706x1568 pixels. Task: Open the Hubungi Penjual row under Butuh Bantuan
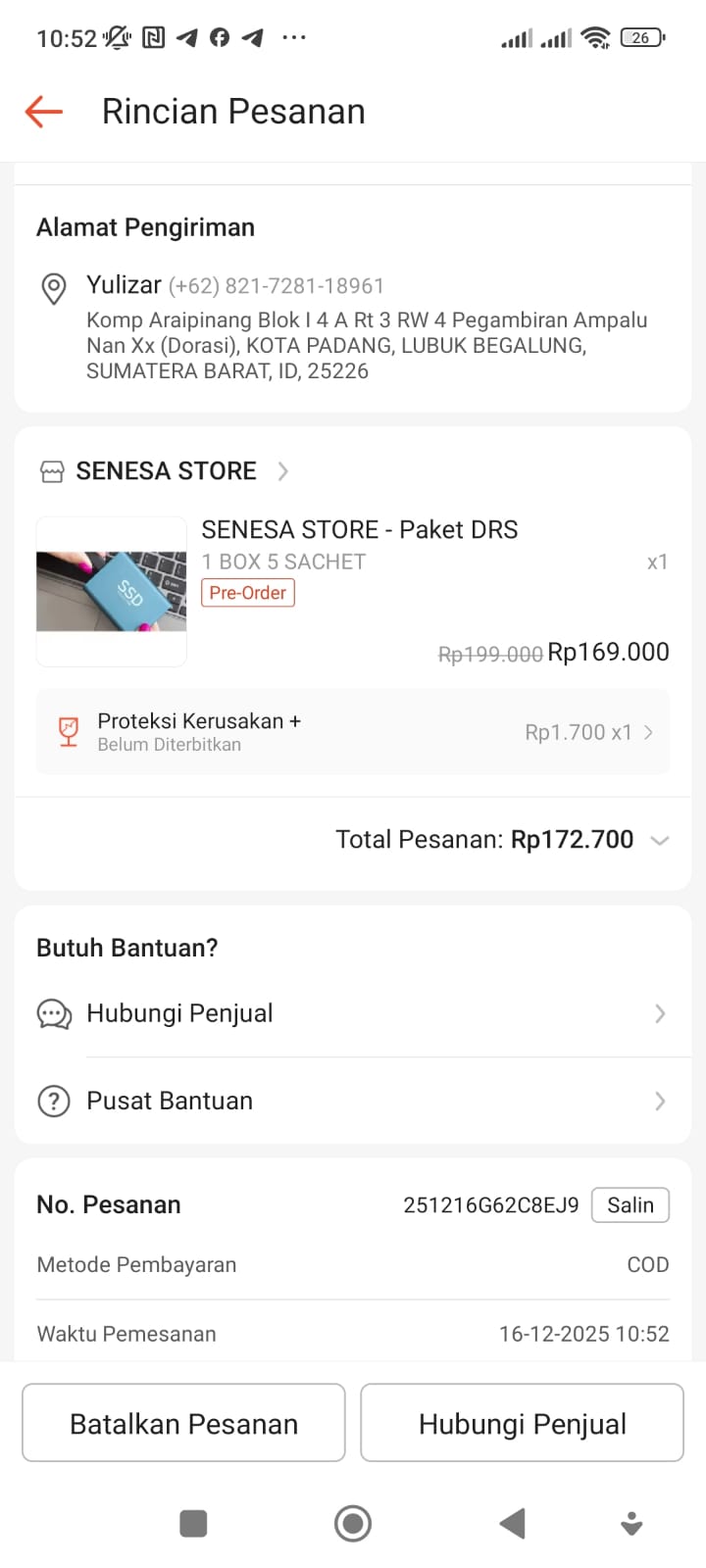tap(353, 1013)
